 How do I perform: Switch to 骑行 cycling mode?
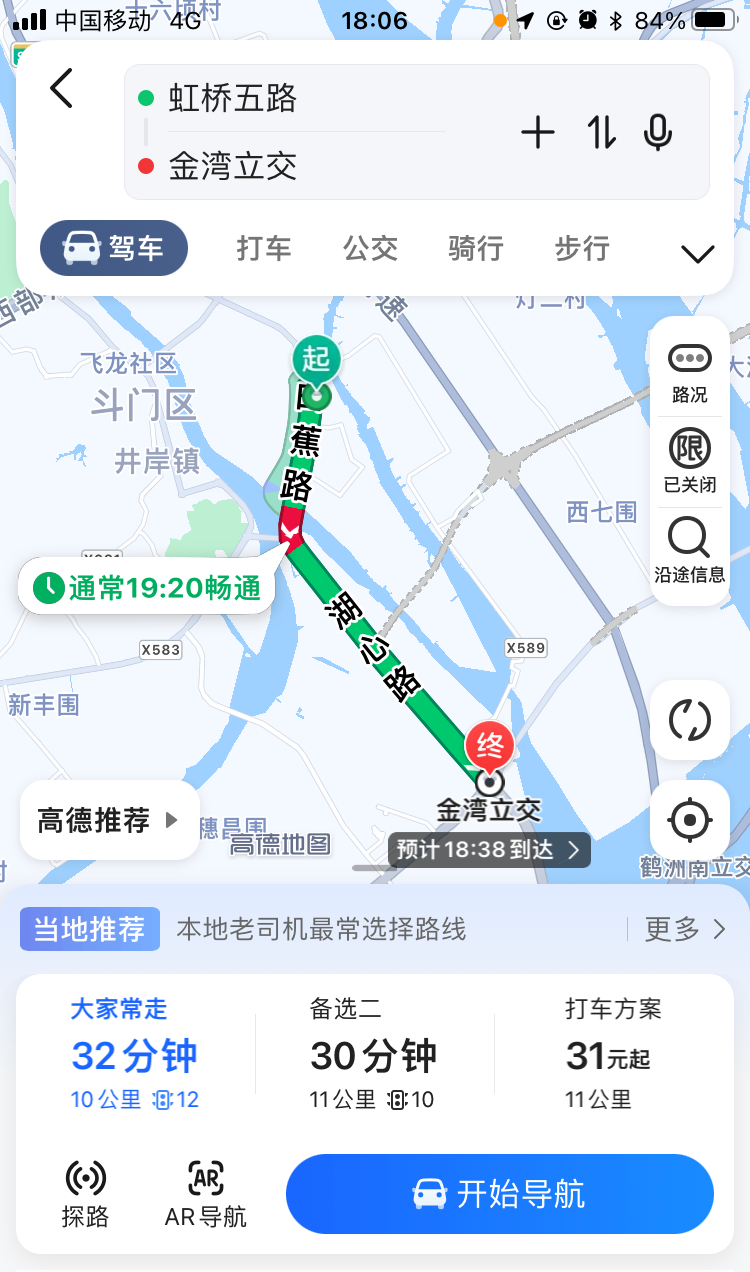(476, 248)
